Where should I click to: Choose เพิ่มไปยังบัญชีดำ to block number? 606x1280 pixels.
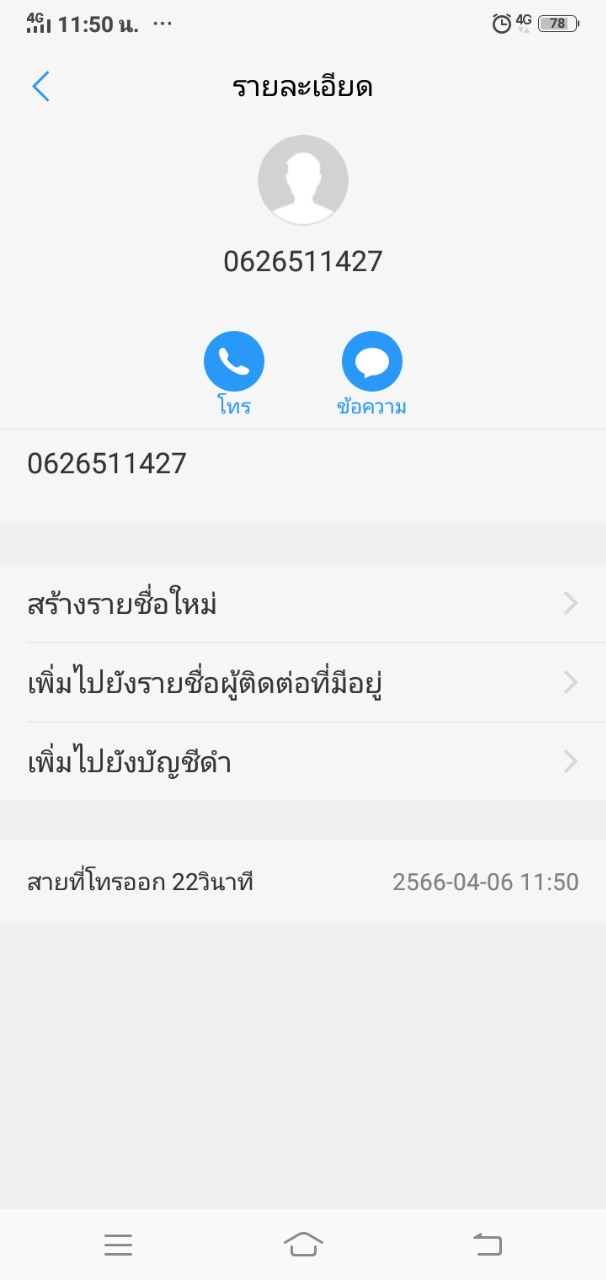pyautogui.click(x=302, y=762)
